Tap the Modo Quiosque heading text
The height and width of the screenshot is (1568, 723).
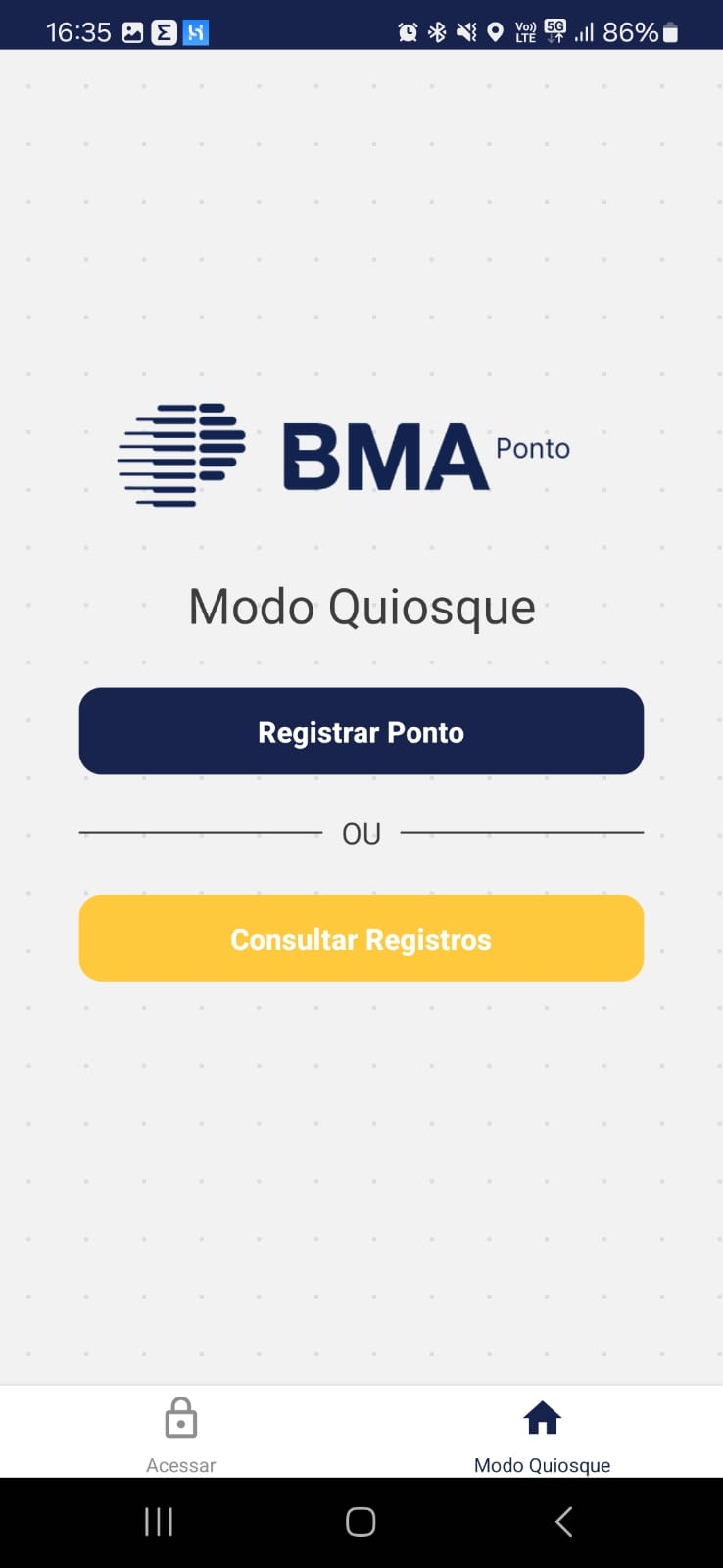tap(361, 607)
